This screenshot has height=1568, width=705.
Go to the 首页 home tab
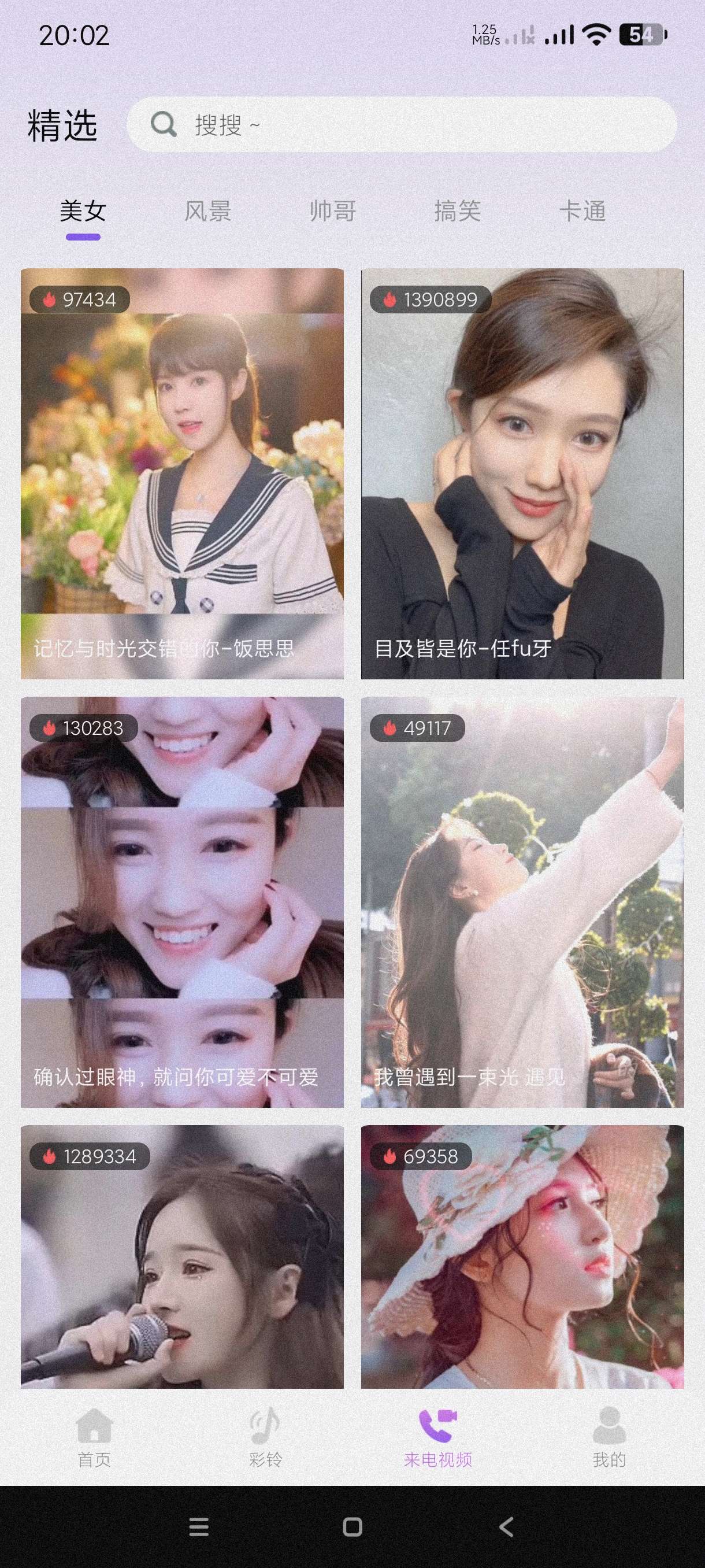[94, 1437]
